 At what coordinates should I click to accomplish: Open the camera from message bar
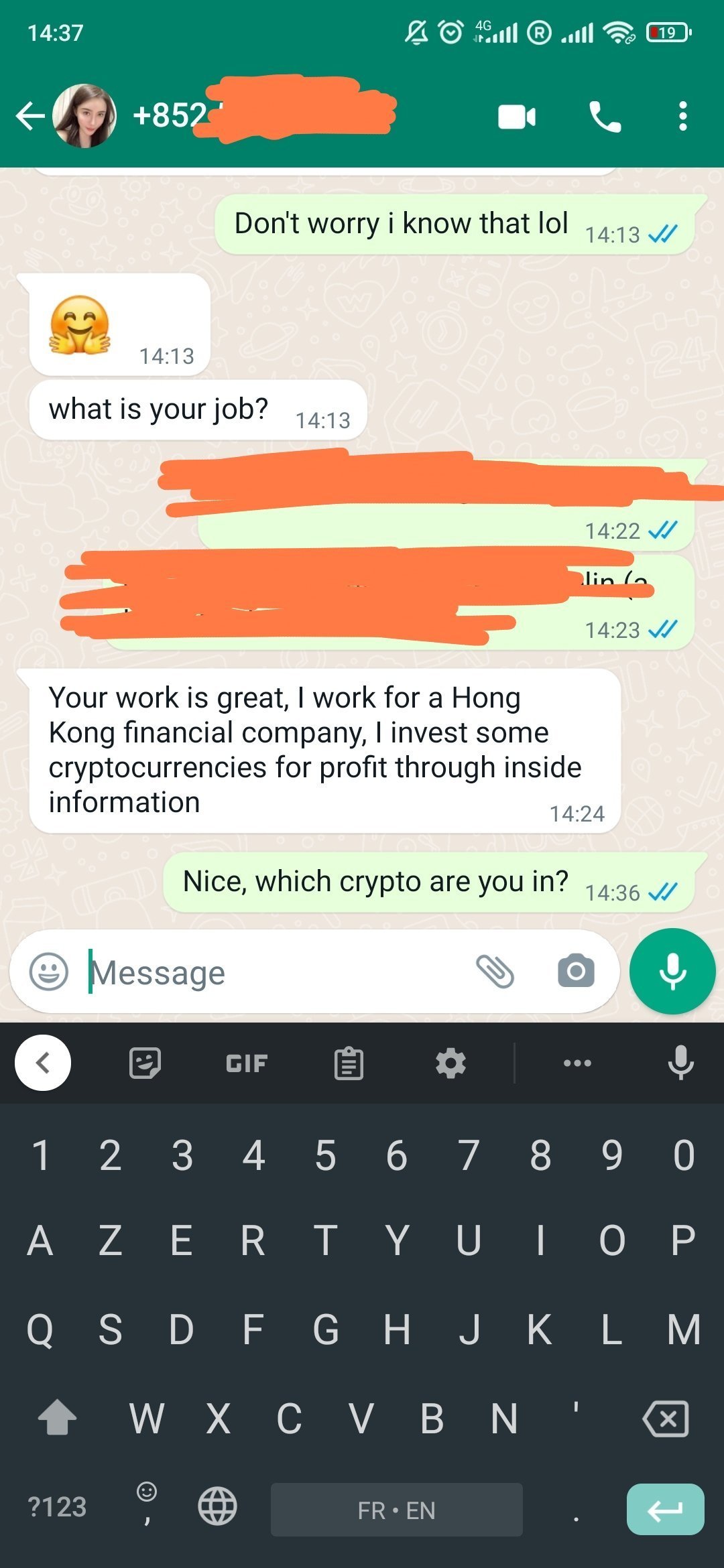(576, 972)
